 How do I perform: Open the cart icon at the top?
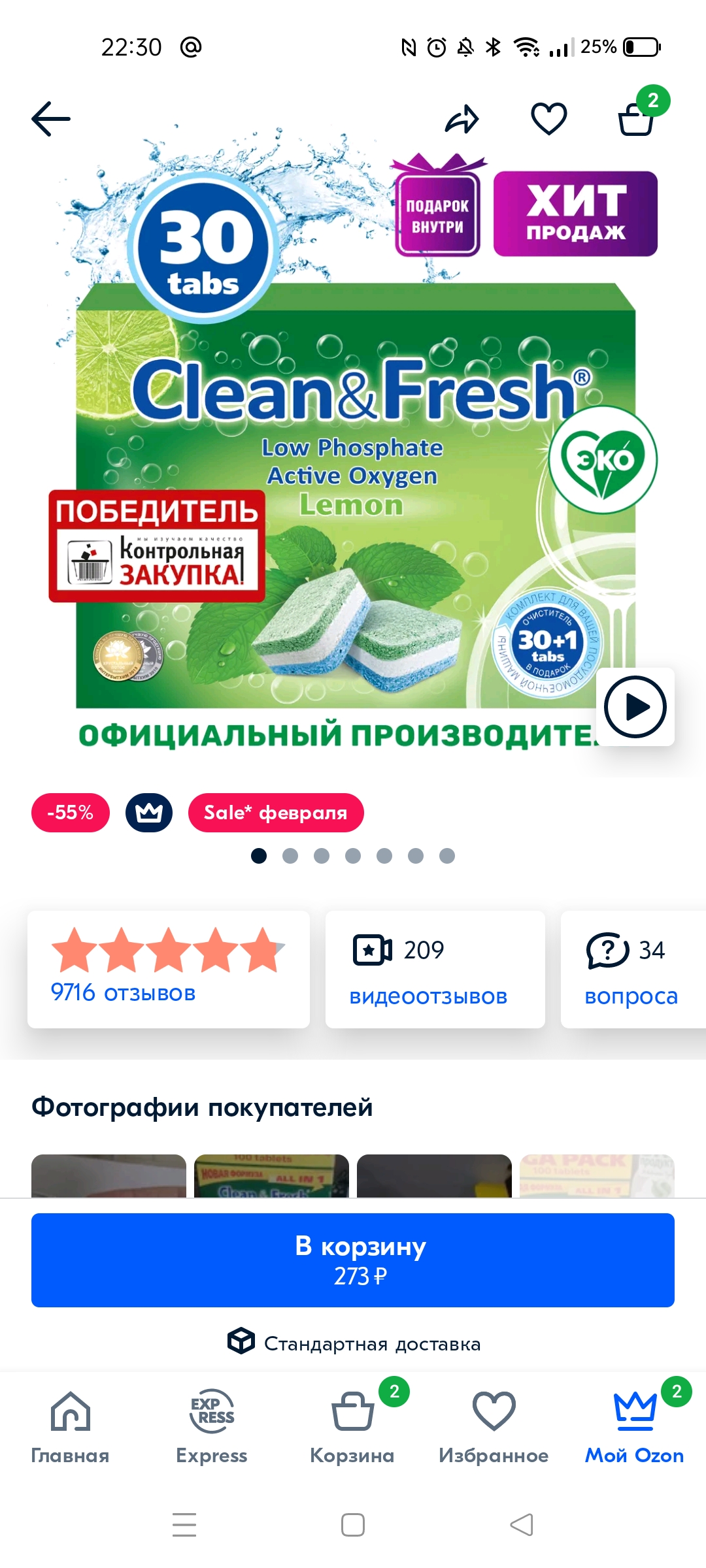tap(637, 119)
